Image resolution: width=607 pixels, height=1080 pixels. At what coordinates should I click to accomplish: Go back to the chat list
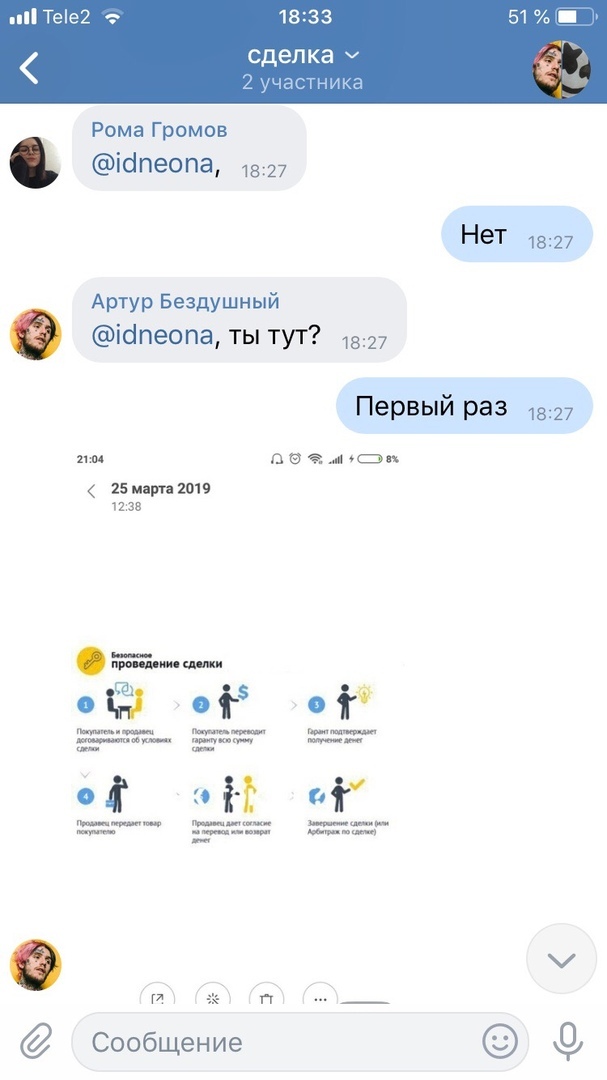pos(30,67)
